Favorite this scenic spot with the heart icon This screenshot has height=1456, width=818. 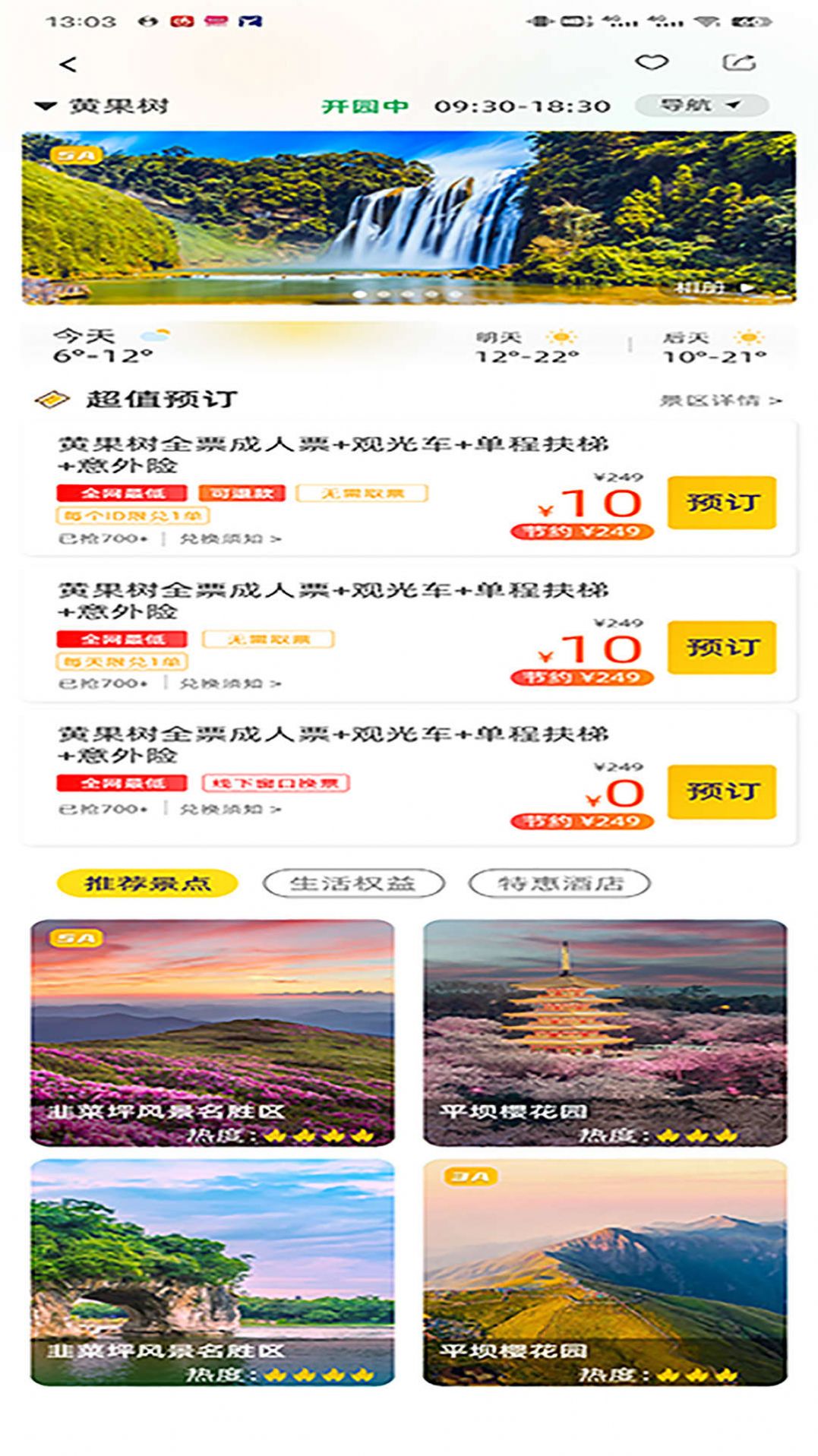click(651, 62)
